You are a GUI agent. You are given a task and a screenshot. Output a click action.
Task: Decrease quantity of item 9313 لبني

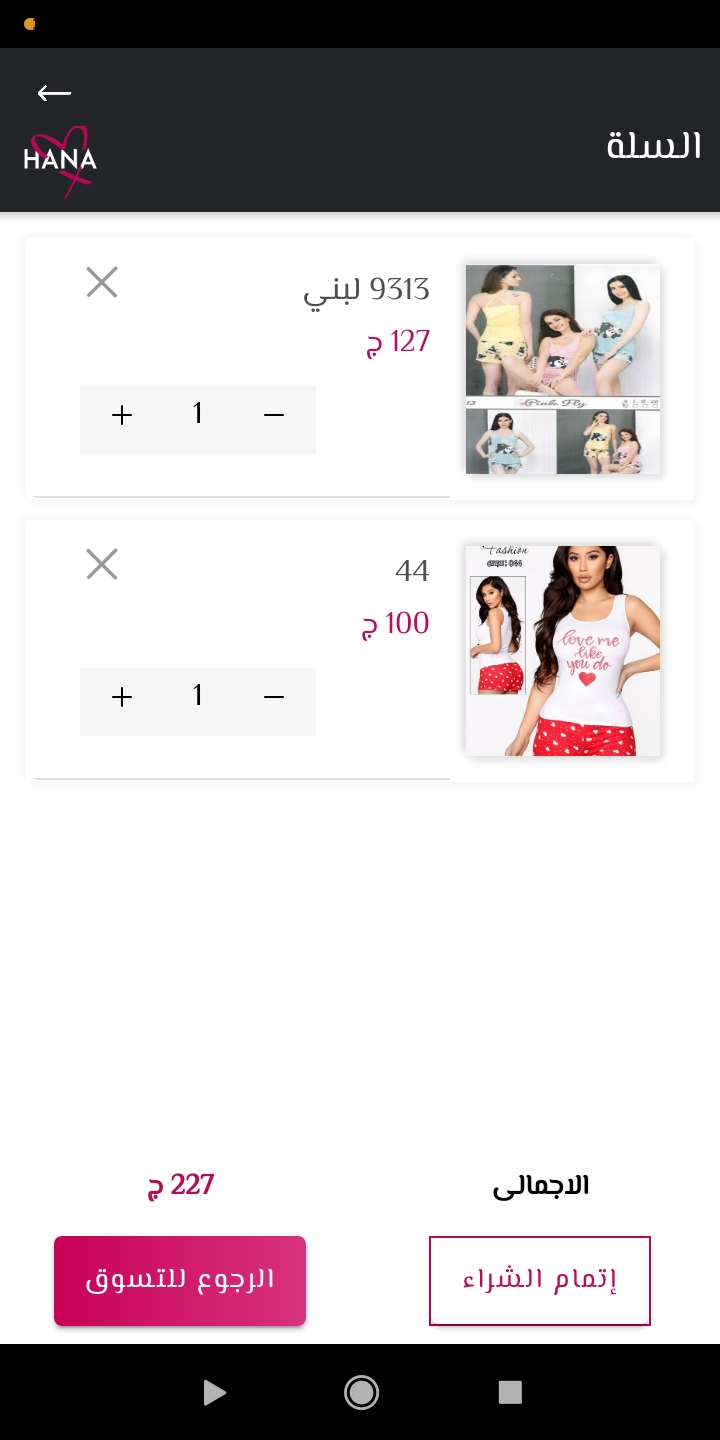click(x=274, y=415)
